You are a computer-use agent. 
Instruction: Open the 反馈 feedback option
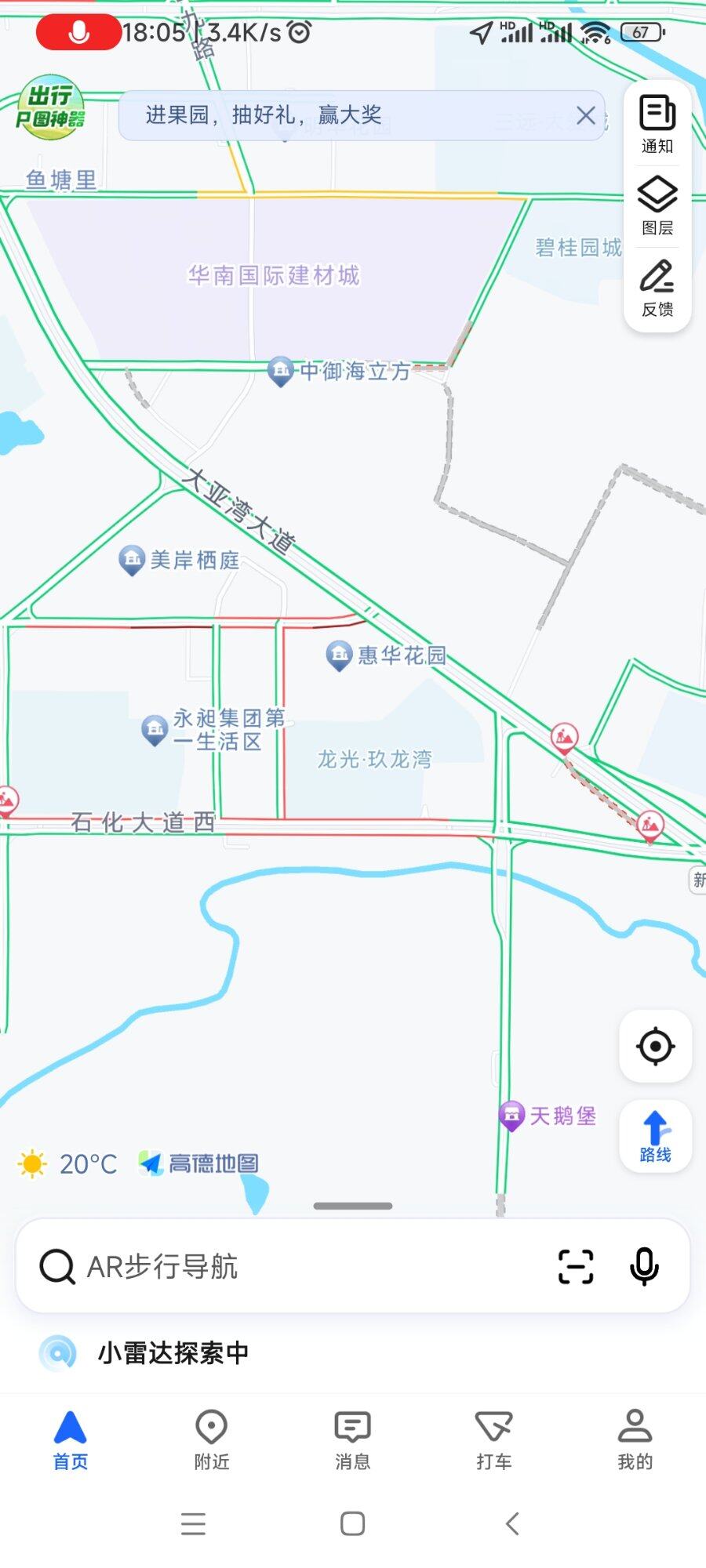pos(657,288)
